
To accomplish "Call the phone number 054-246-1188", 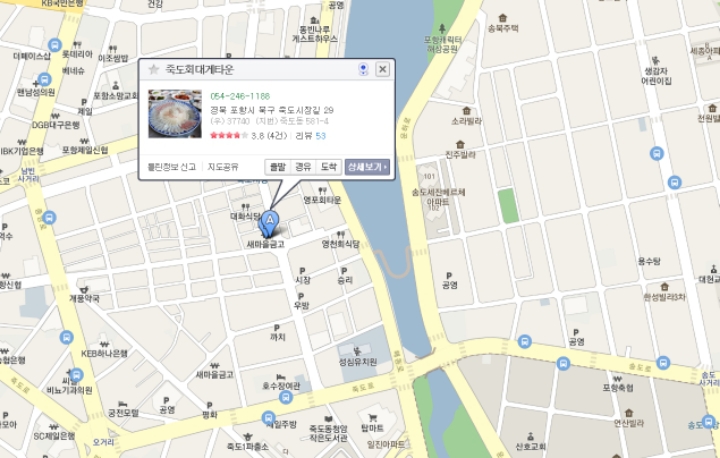I will point(240,97).
